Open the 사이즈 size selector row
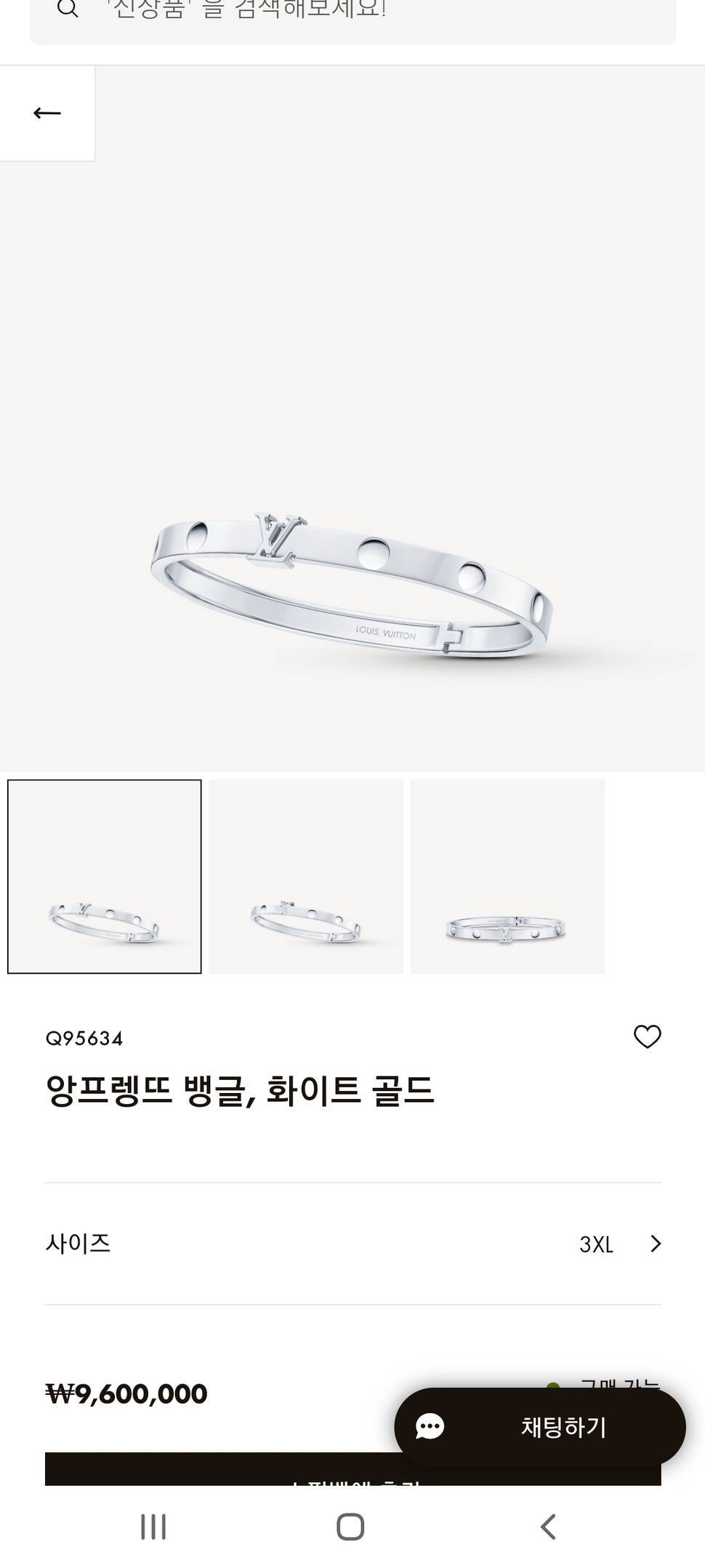This screenshot has height=1568, width=705. 352,1244
